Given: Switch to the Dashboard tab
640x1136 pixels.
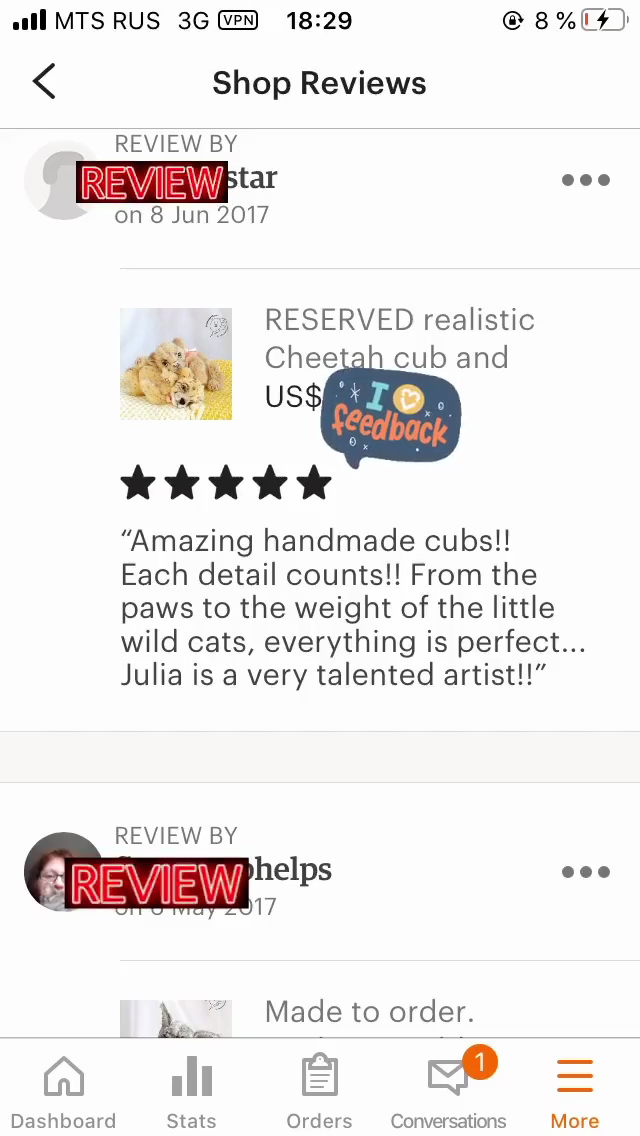Looking at the screenshot, I should pos(64,1092).
